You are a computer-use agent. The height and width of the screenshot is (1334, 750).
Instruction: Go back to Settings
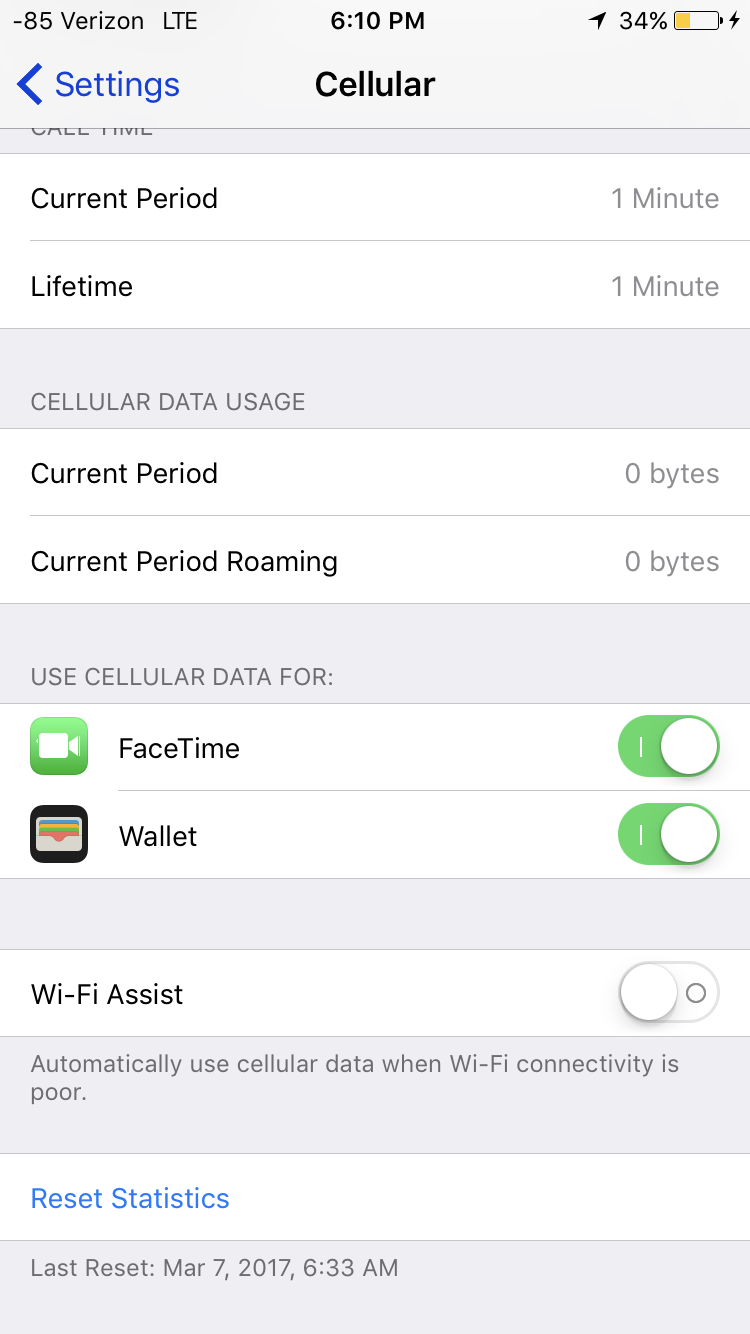[98, 85]
